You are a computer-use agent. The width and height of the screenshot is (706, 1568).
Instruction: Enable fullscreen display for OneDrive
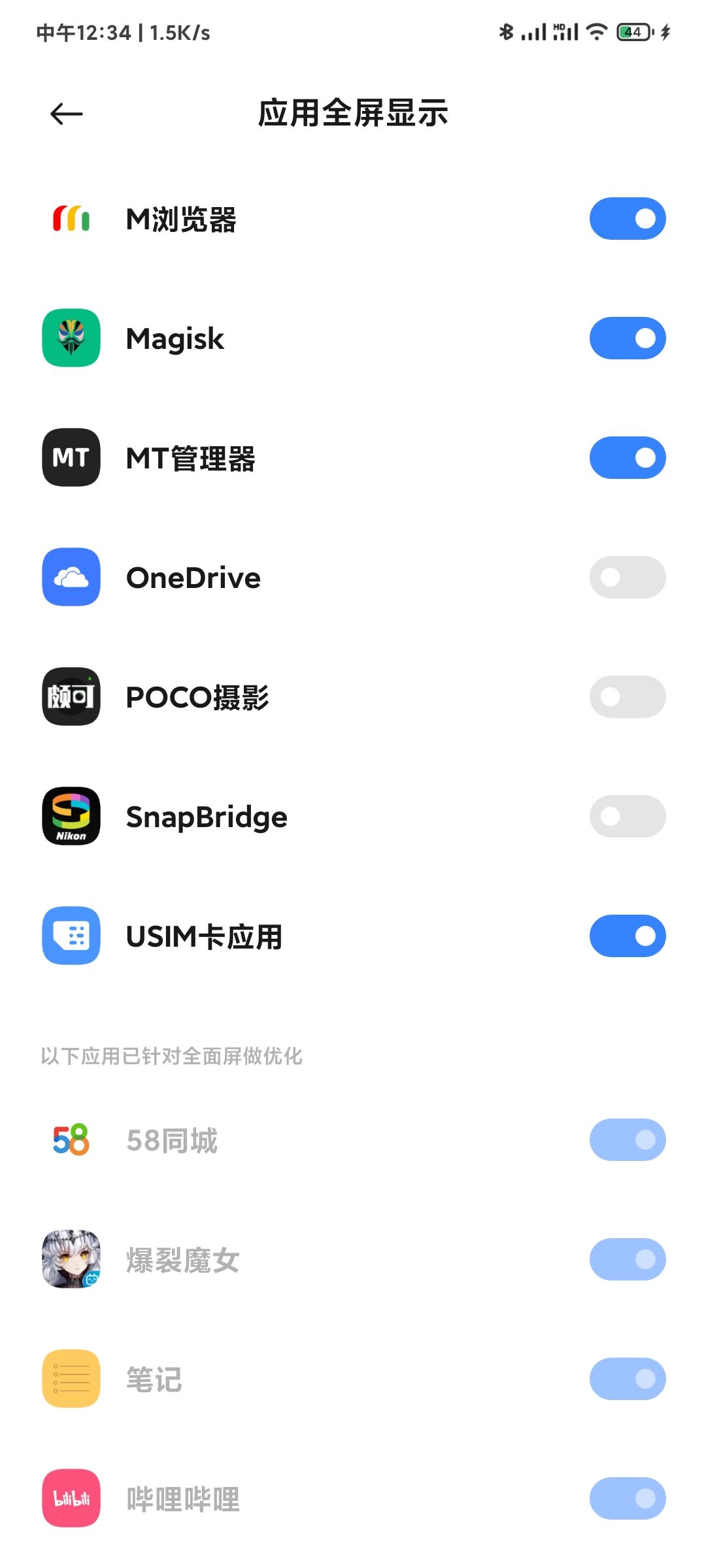(626, 578)
